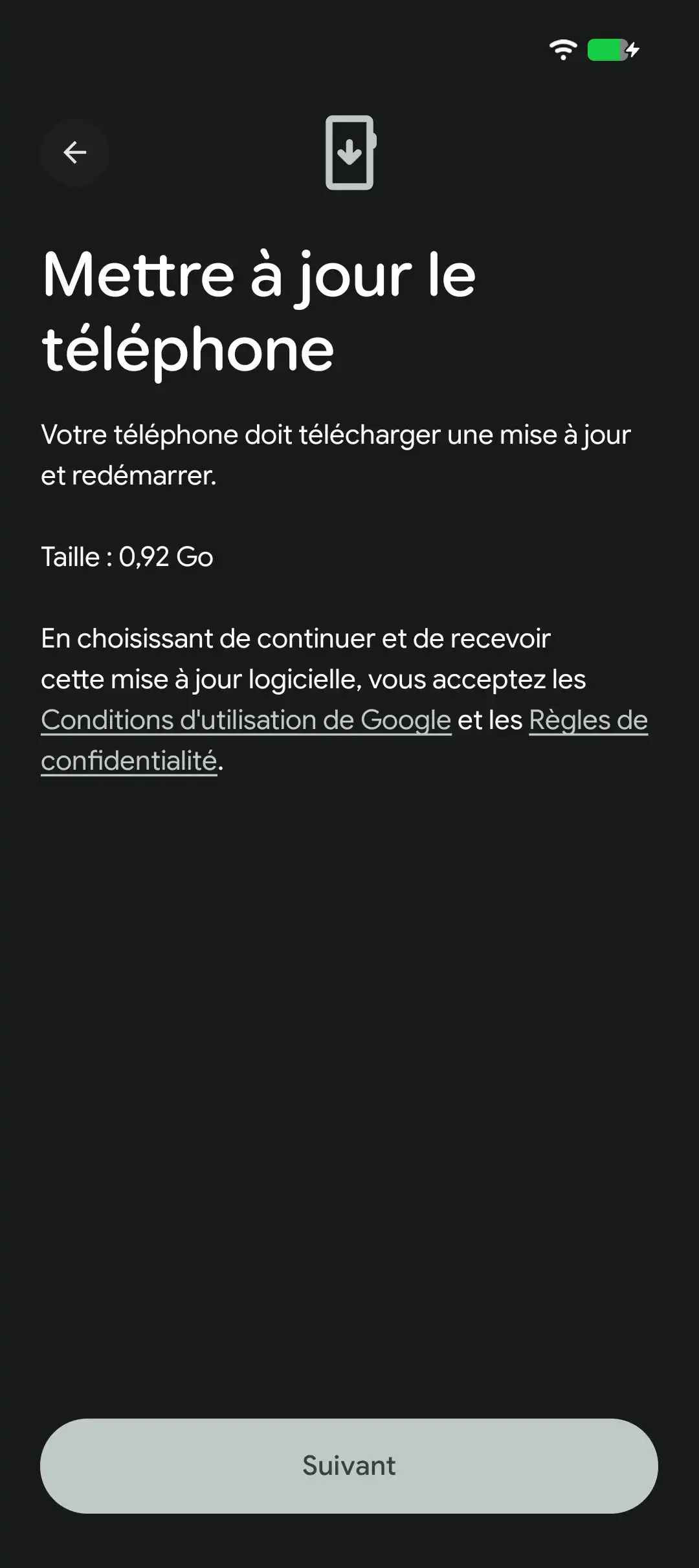Continue with the Suivant button
The height and width of the screenshot is (1568, 699).
pos(349,1465)
